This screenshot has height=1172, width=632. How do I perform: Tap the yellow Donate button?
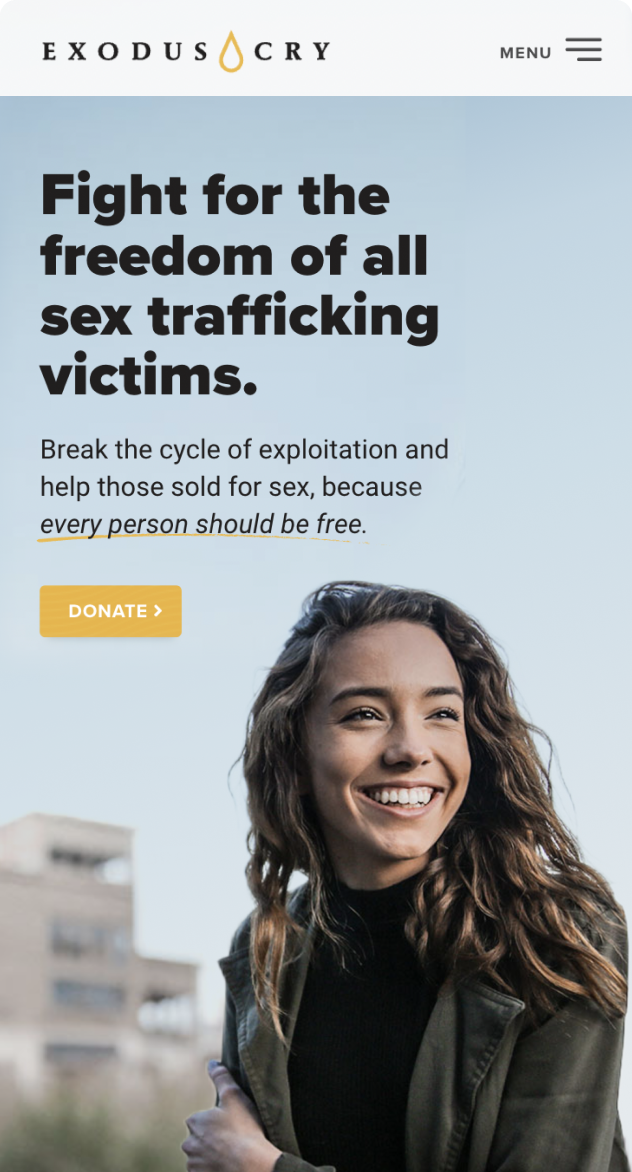[x=111, y=611]
